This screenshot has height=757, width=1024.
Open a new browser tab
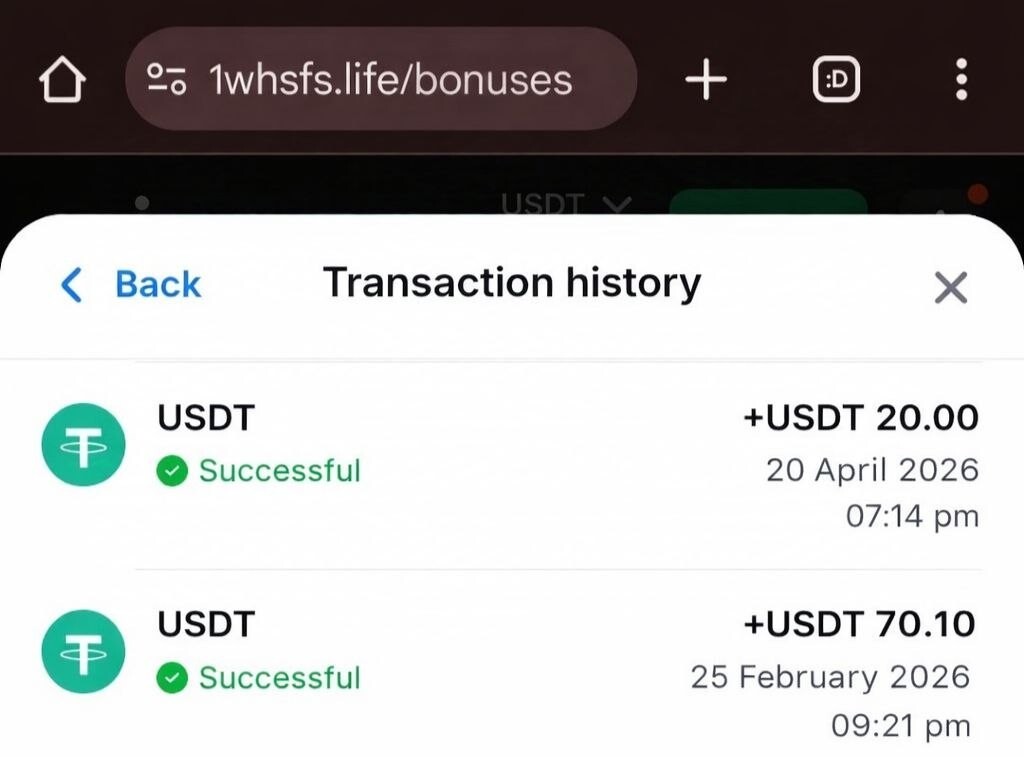[x=706, y=79]
